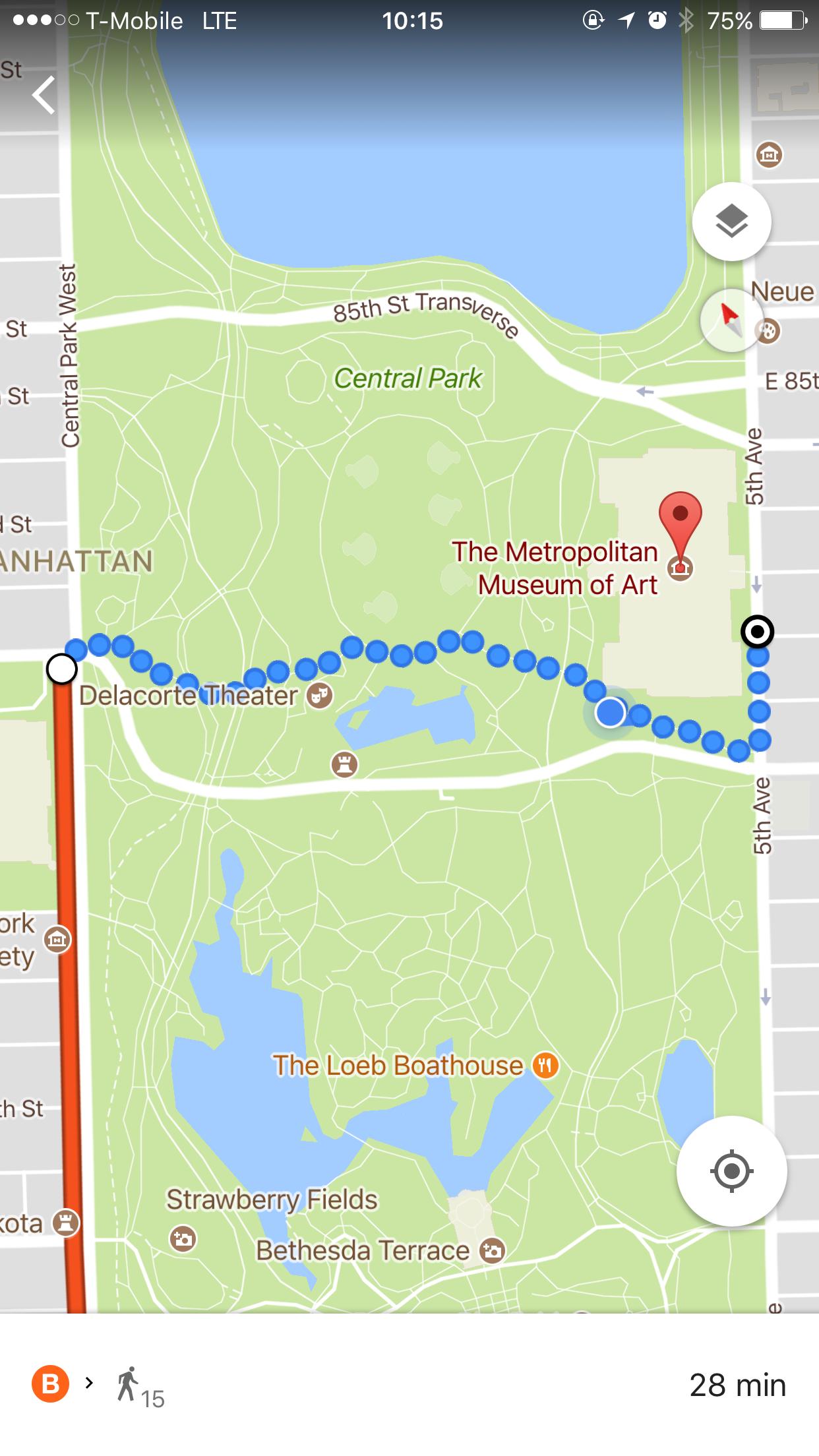Select the Delacorte Theater place marker
Image resolution: width=819 pixels, height=1456 pixels.
320,695
